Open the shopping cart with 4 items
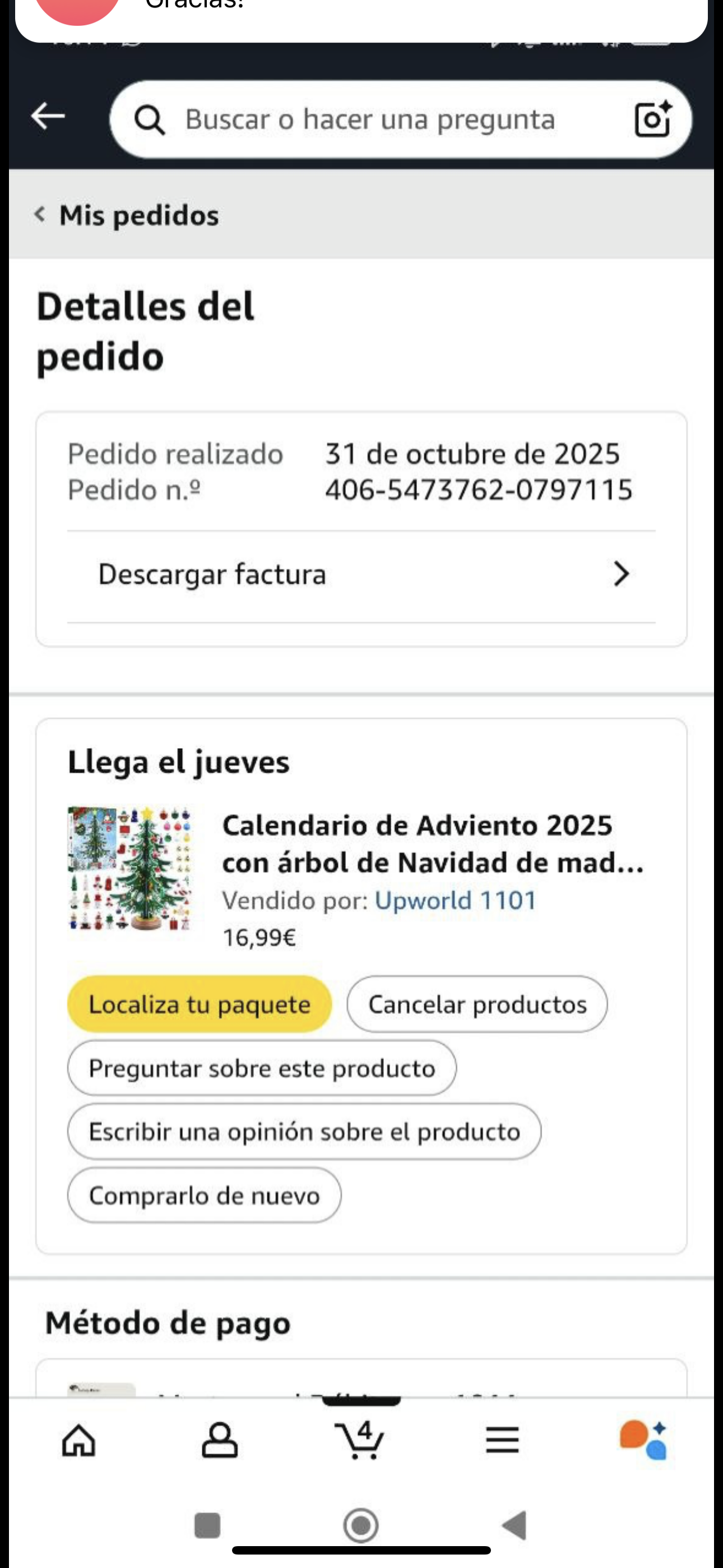723x1568 pixels. (360, 1440)
